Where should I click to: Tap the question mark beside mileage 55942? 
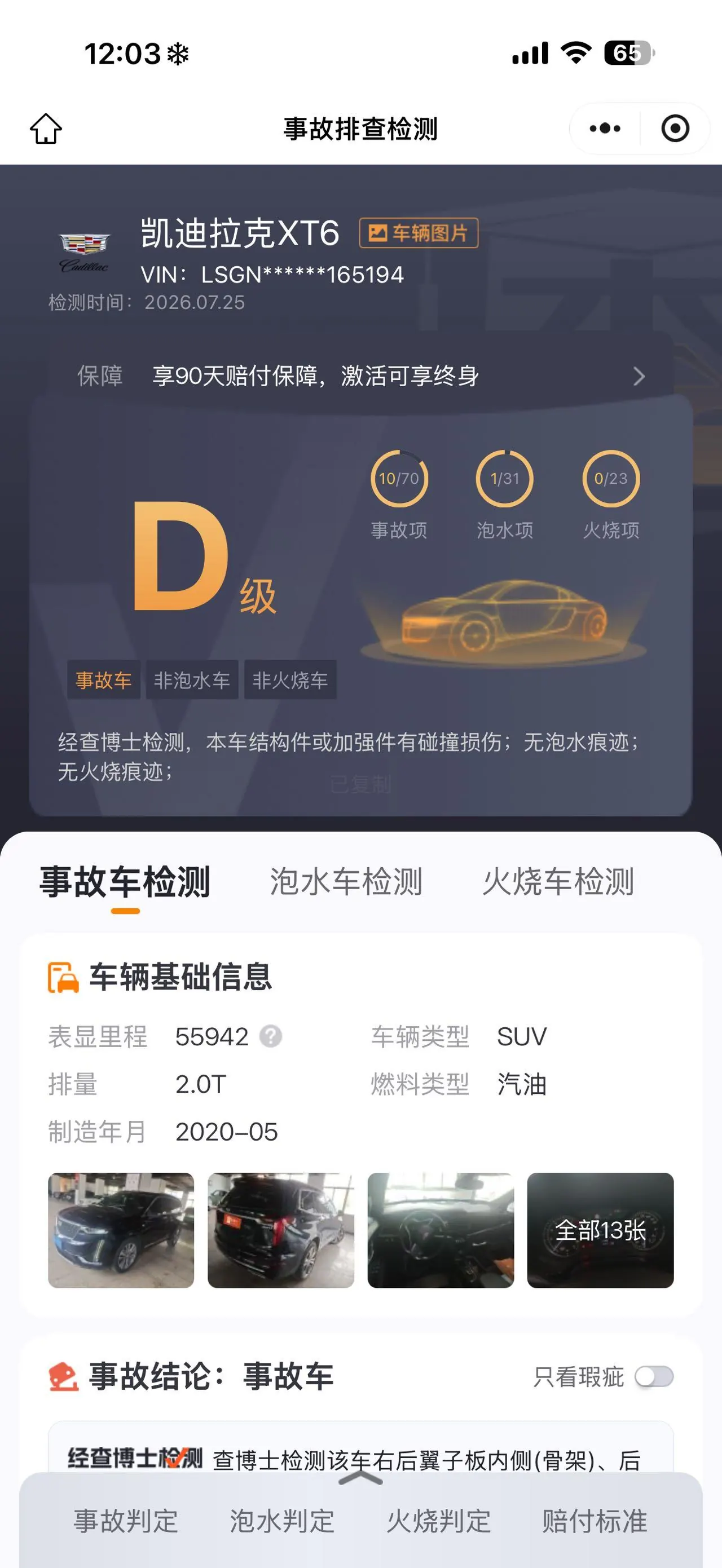pos(270,1036)
